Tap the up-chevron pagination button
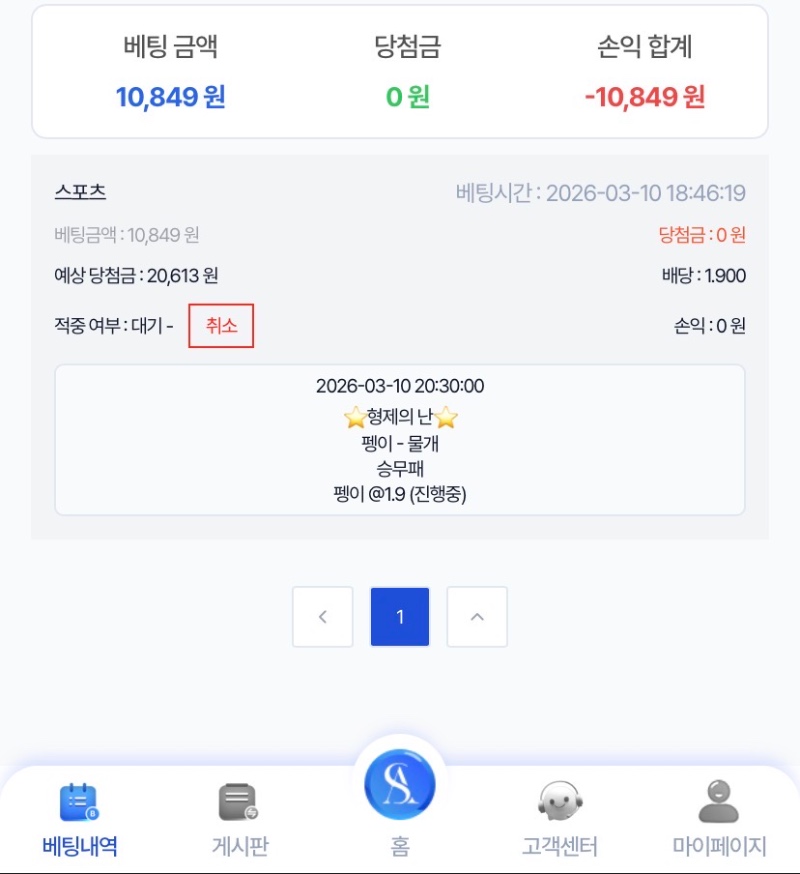The width and height of the screenshot is (800, 874). [477, 617]
